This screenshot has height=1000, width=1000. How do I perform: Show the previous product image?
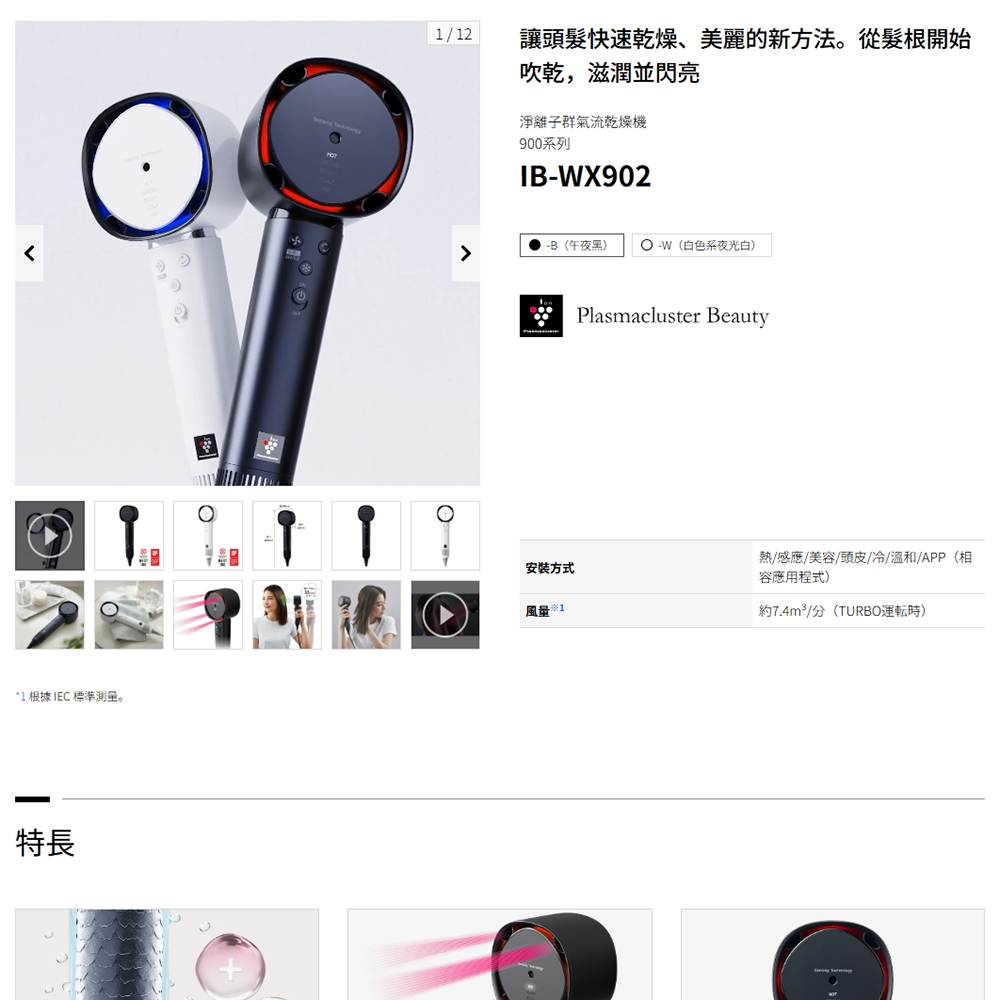pos(29,254)
